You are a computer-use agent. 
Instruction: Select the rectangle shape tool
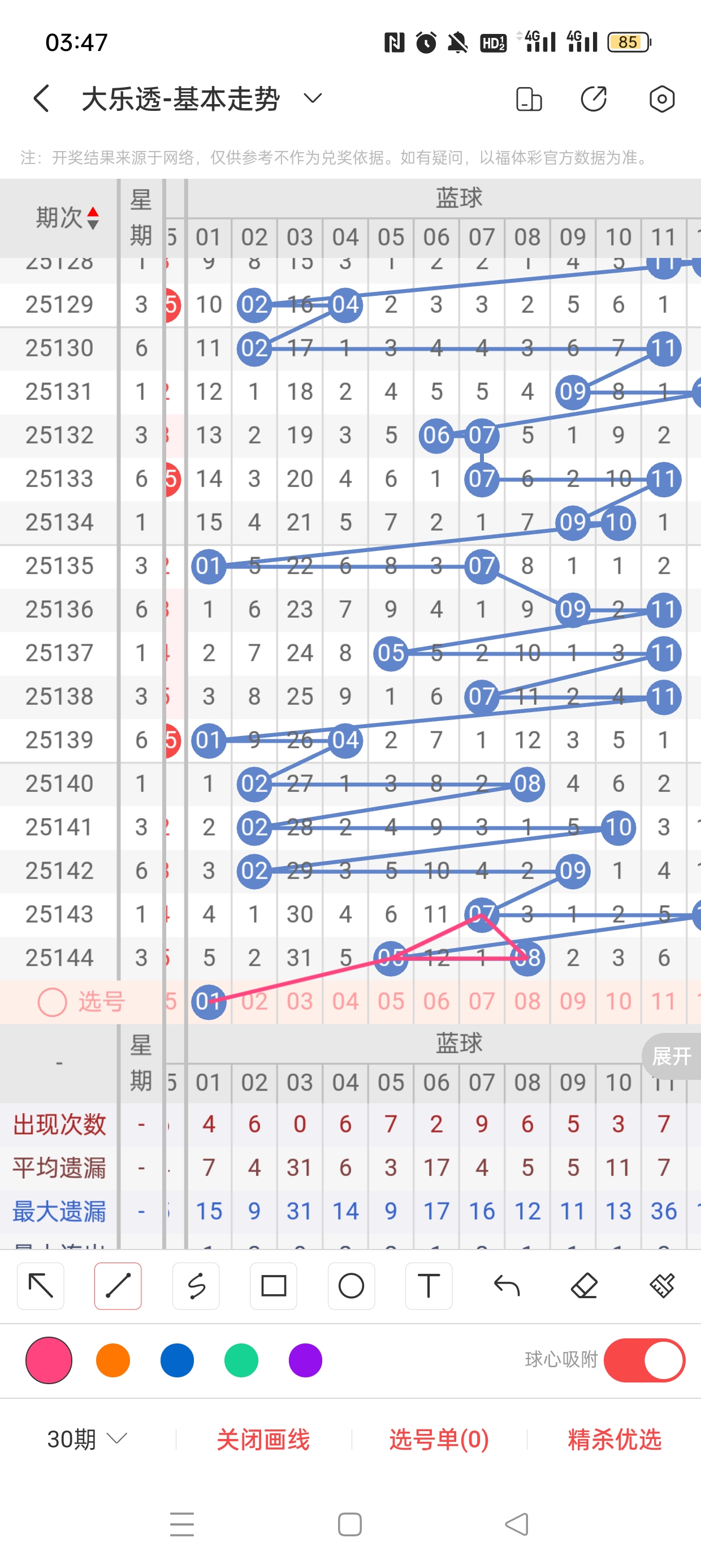273,1286
